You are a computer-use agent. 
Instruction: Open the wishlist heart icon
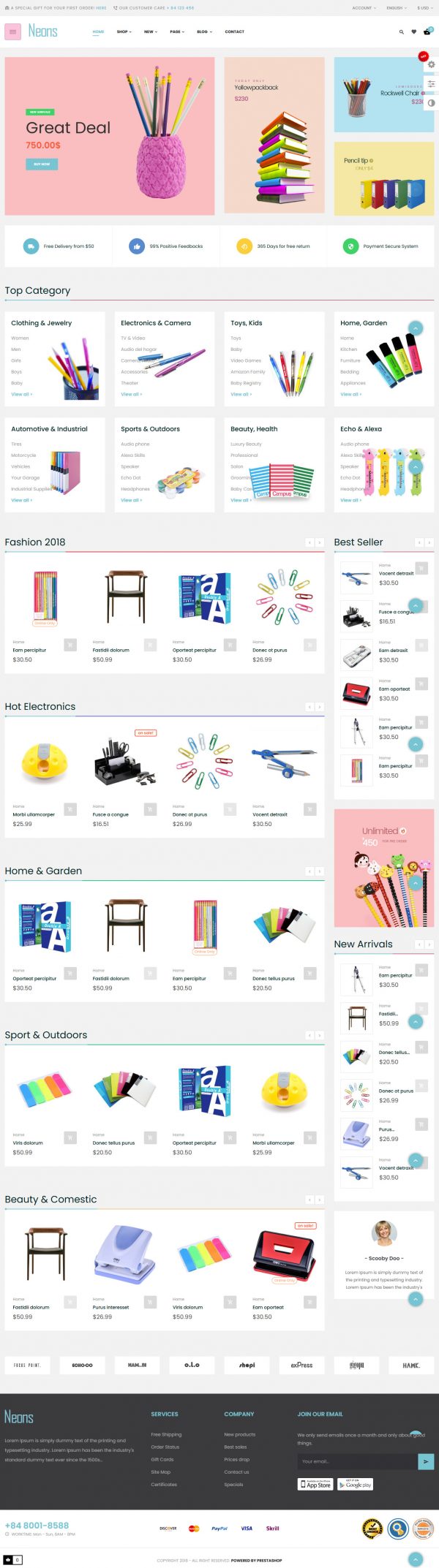(413, 32)
